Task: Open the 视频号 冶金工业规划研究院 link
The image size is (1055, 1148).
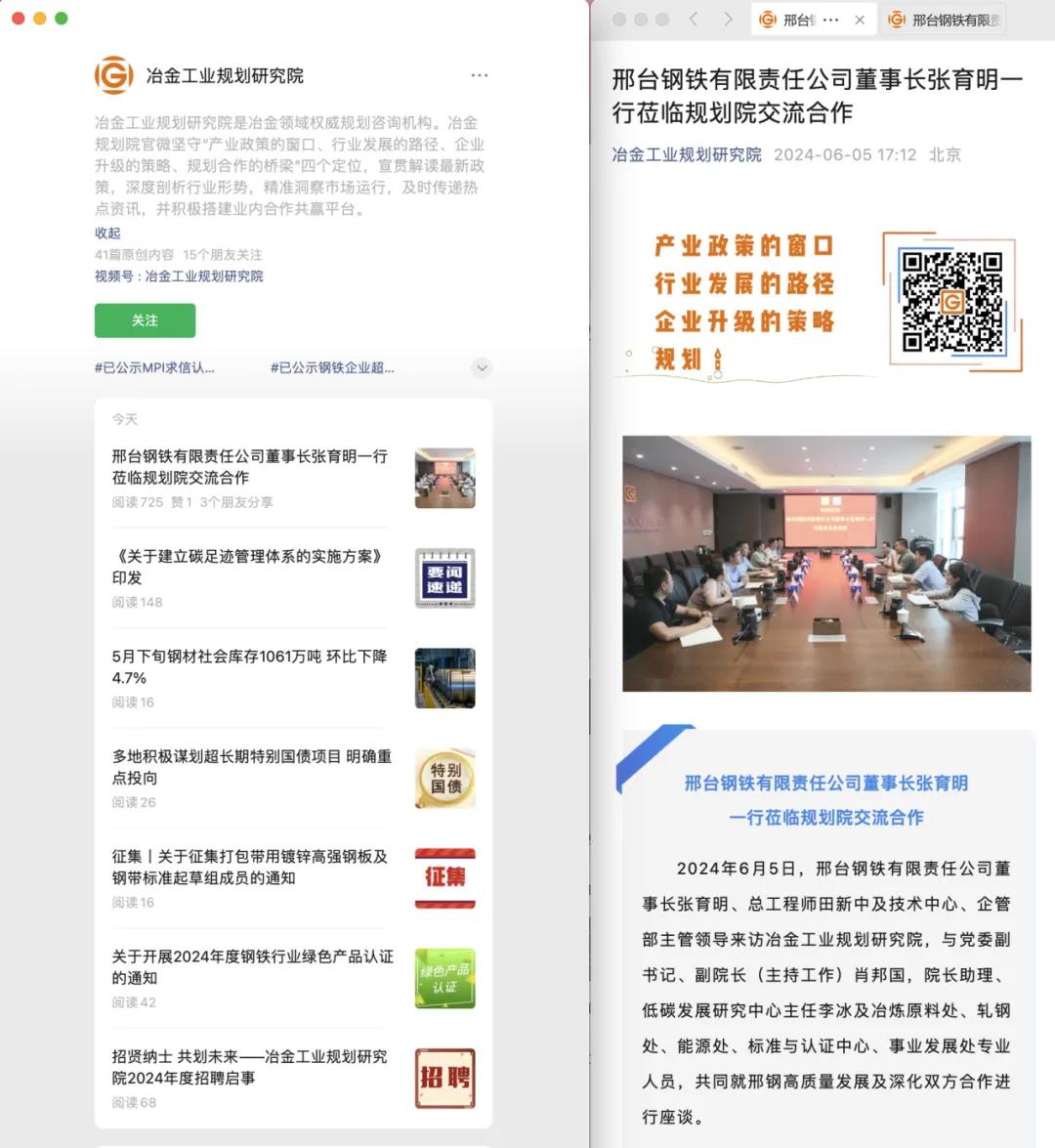Action: tap(203, 276)
